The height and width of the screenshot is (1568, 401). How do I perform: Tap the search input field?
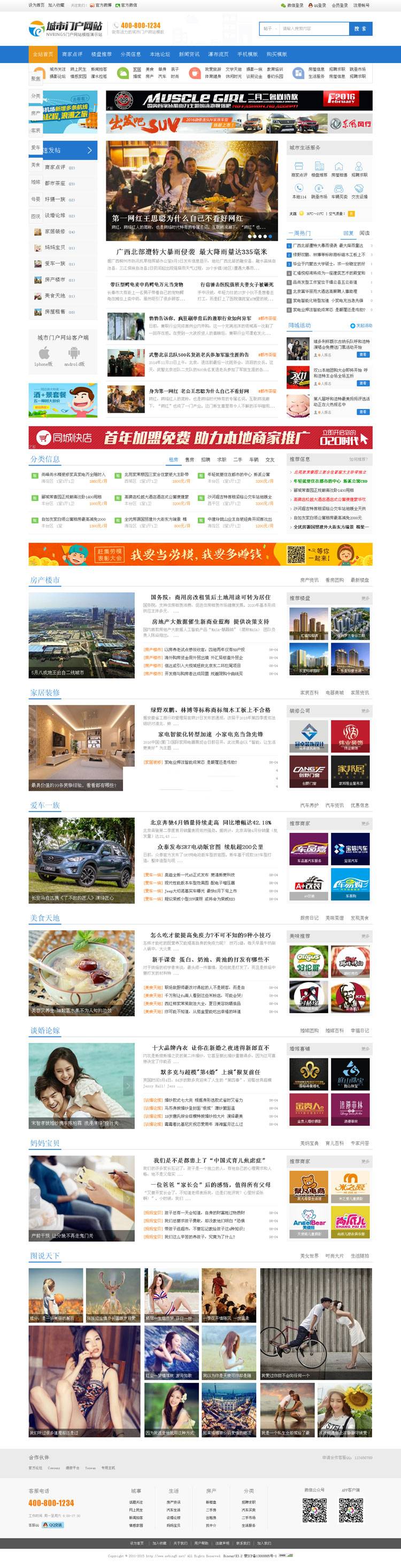[x=313, y=29]
